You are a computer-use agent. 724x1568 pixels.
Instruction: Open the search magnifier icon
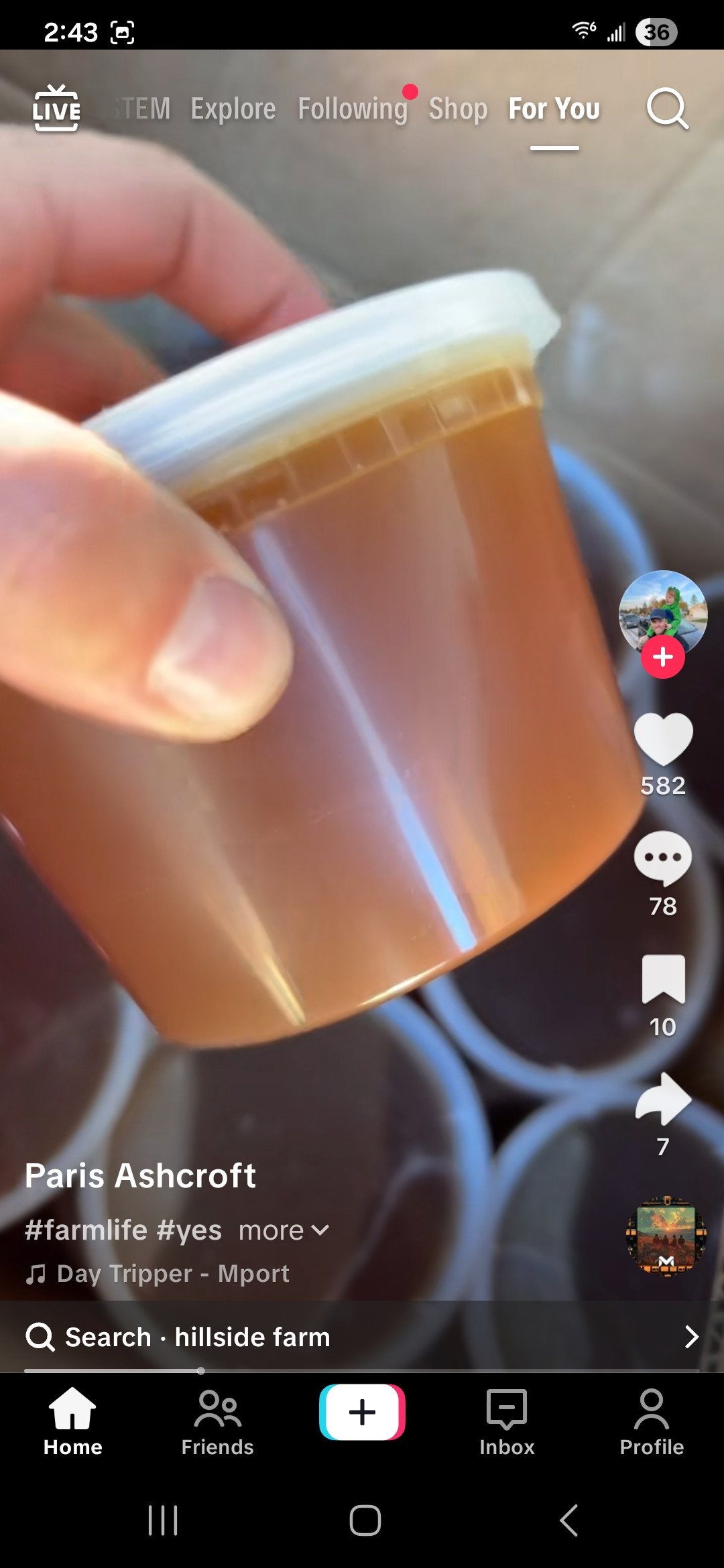point(667,109)
